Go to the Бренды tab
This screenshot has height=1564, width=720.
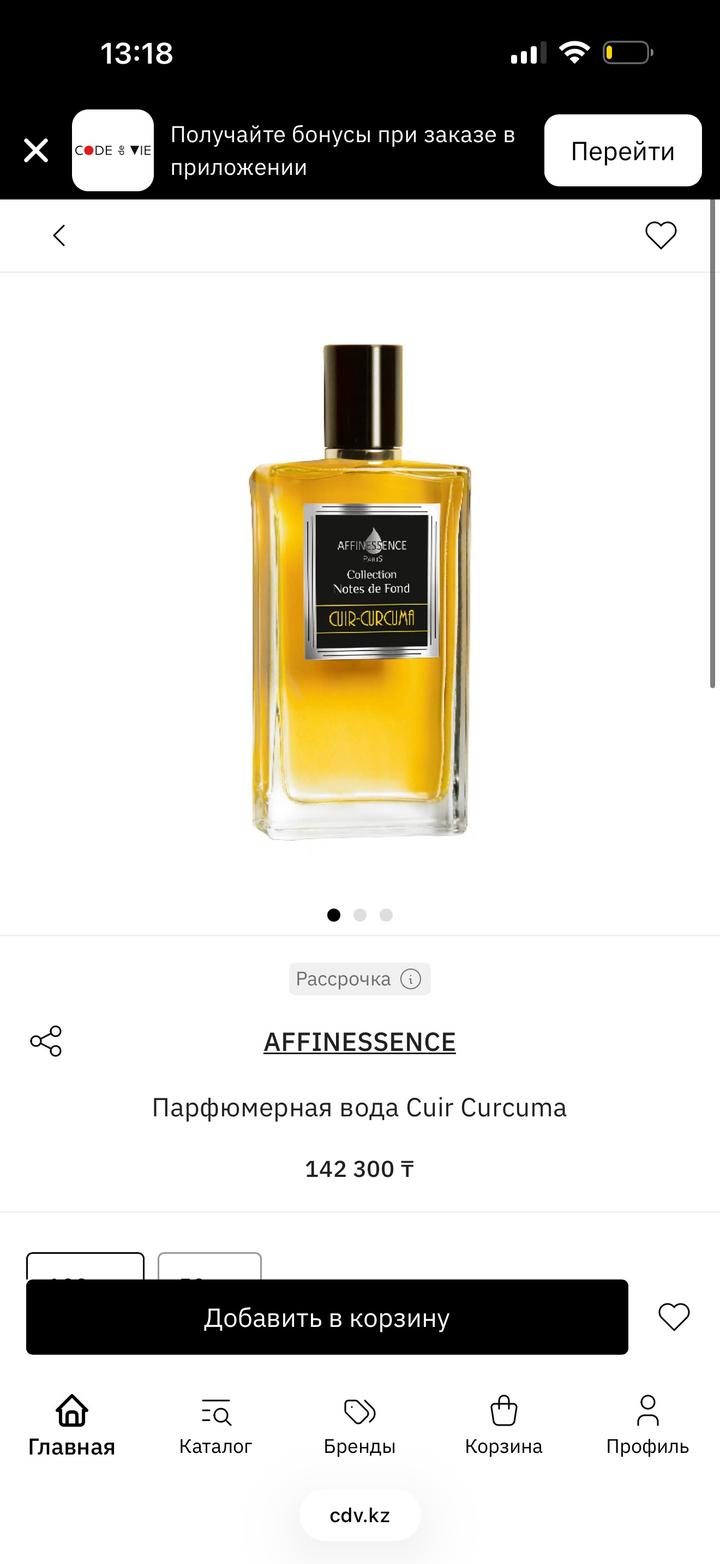359,1425
